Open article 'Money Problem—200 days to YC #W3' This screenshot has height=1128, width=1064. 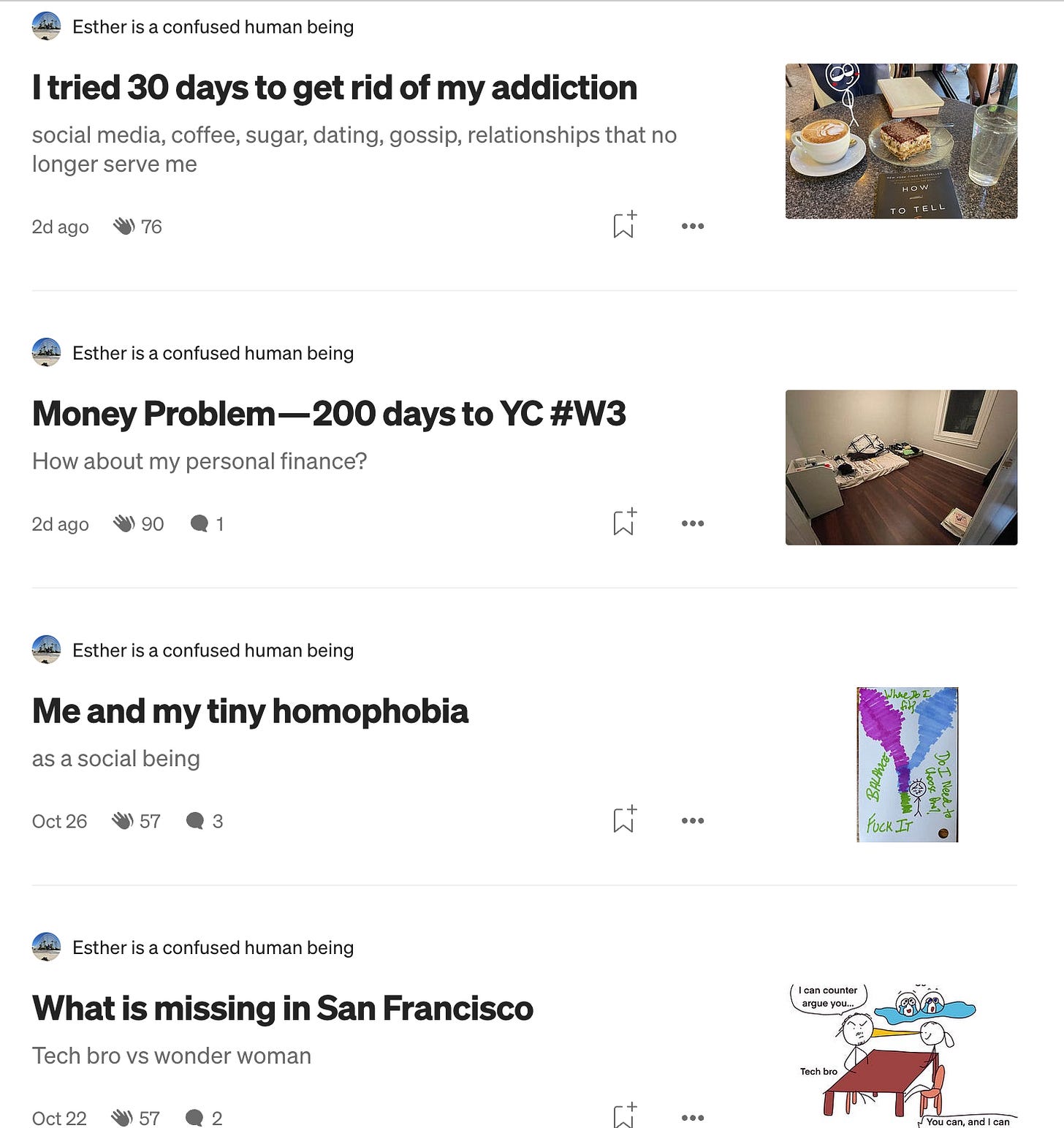328,414
